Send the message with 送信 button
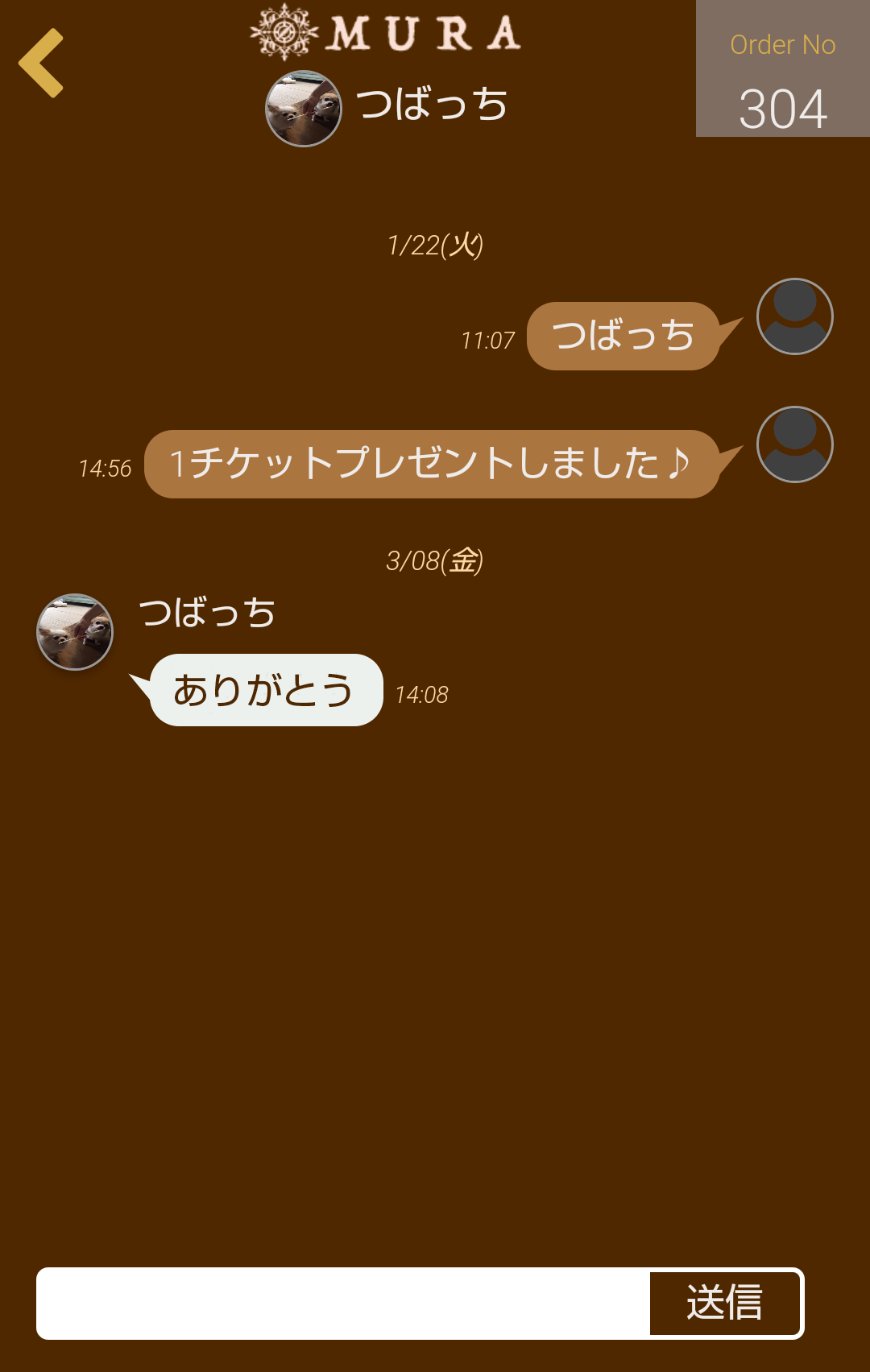This screenshot has height=1372, width=870. (x=724, y=1303)
